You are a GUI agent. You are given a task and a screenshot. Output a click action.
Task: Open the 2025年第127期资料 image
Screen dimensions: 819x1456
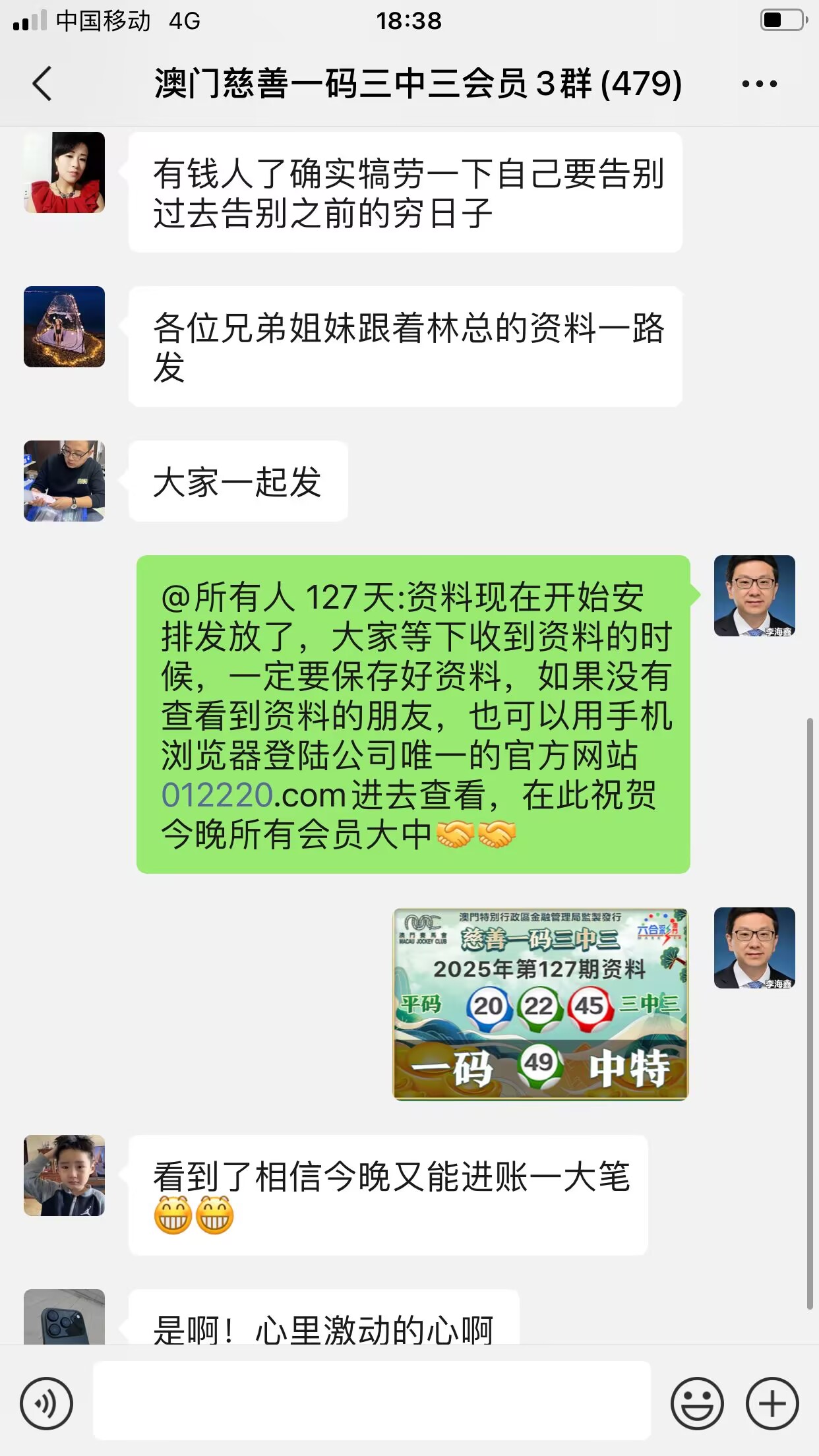[x=540, y=1004]
